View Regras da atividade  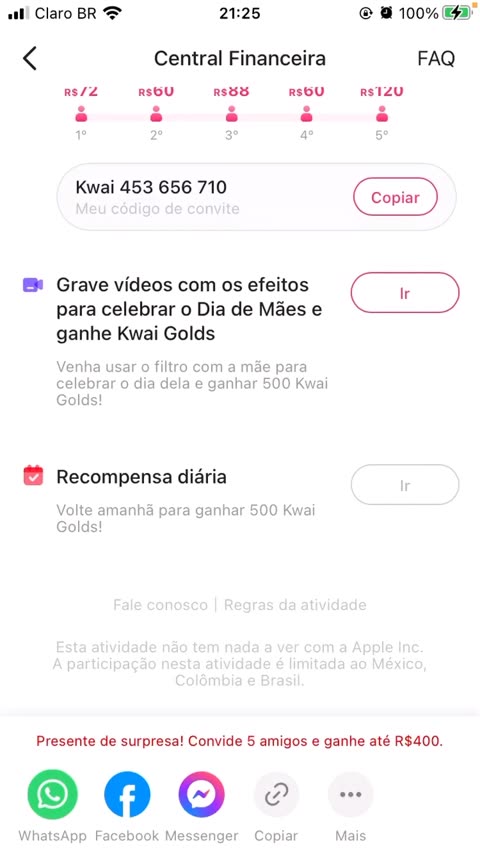pos(295,605)
